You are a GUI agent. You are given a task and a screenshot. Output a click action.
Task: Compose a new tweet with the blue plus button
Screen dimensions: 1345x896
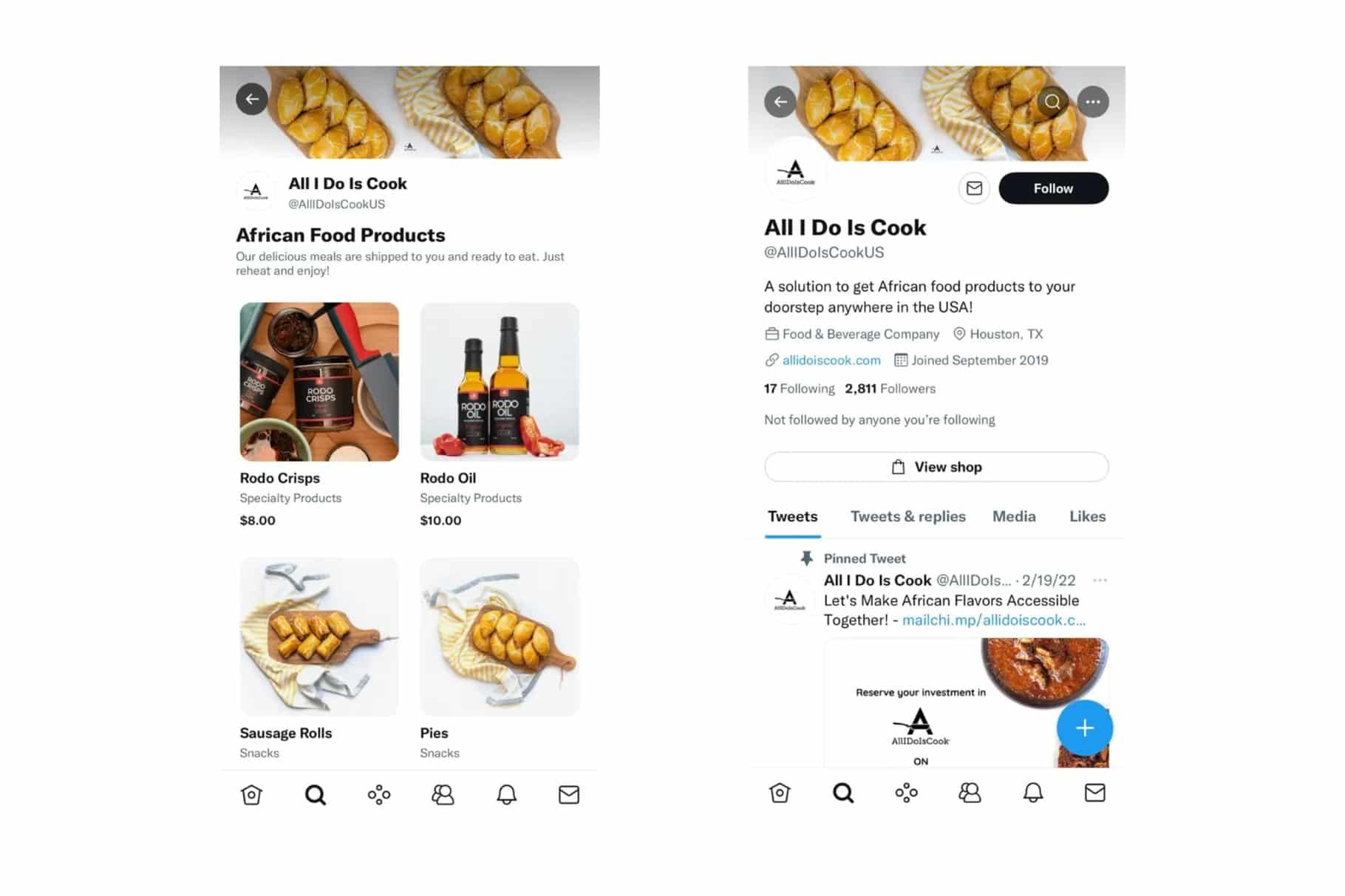click(x=1084, y=728)
